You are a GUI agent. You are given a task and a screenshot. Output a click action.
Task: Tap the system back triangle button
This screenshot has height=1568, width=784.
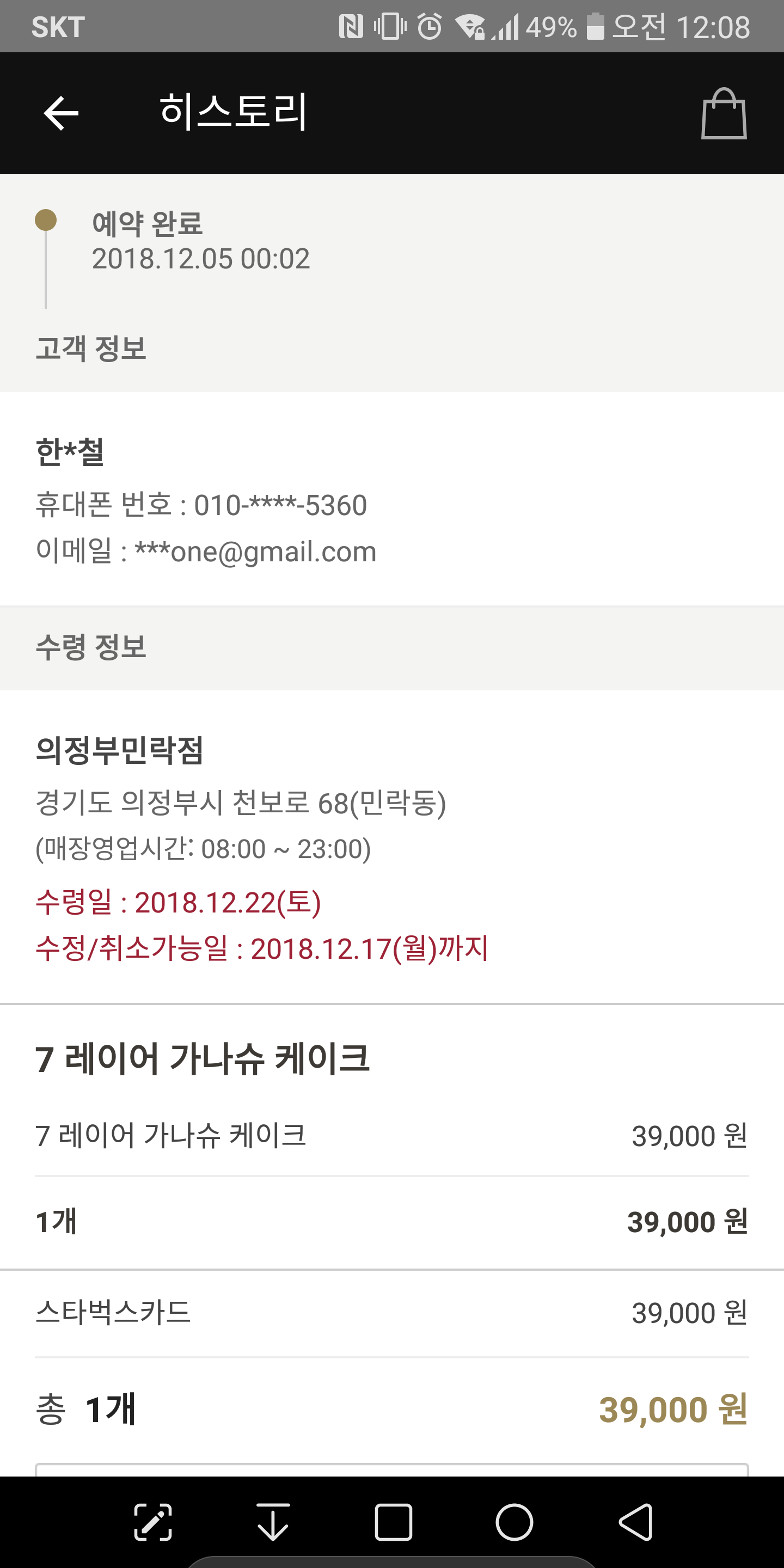(635, 1522)
